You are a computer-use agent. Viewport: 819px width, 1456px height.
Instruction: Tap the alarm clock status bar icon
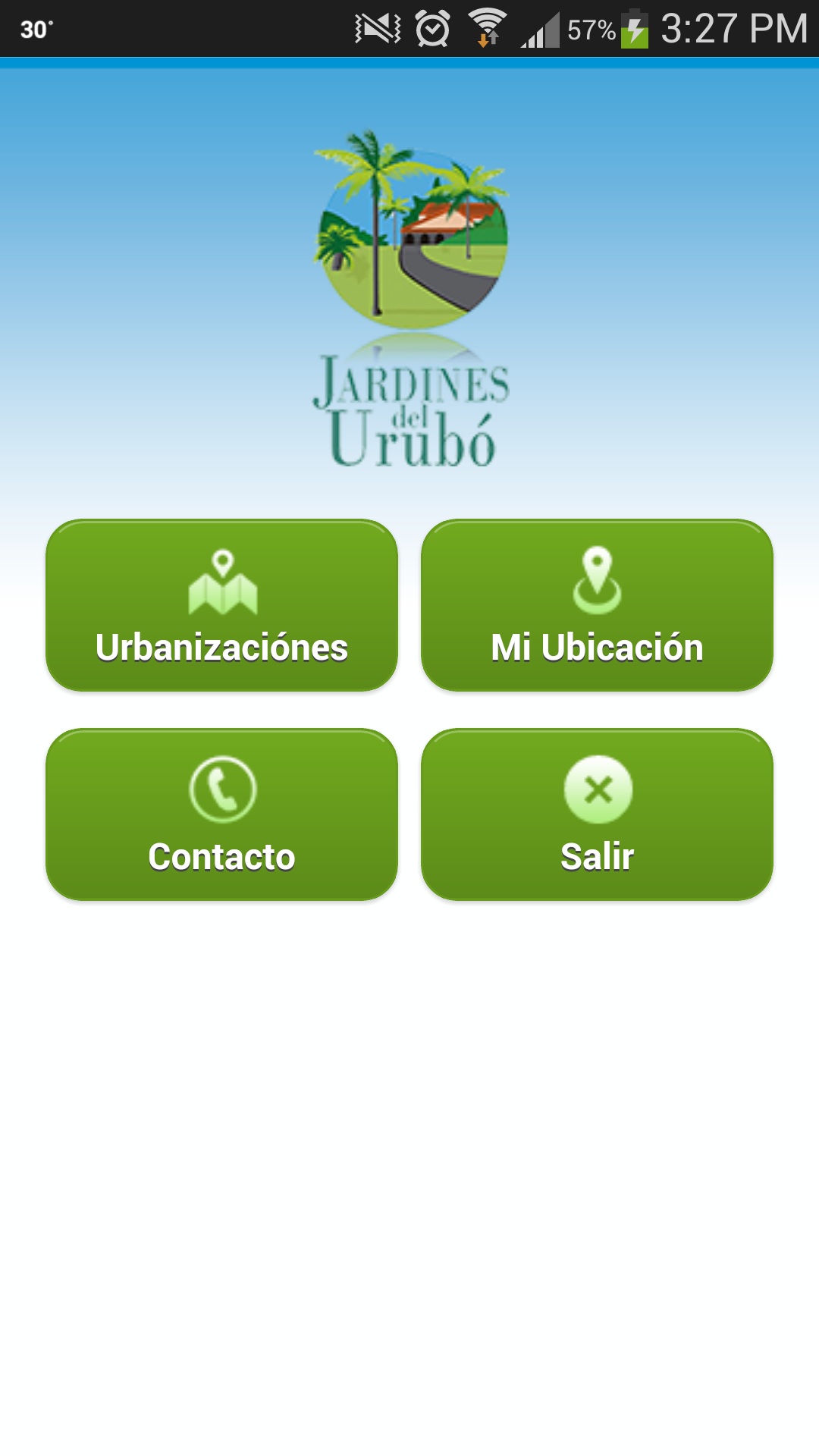tap(431, 29)
